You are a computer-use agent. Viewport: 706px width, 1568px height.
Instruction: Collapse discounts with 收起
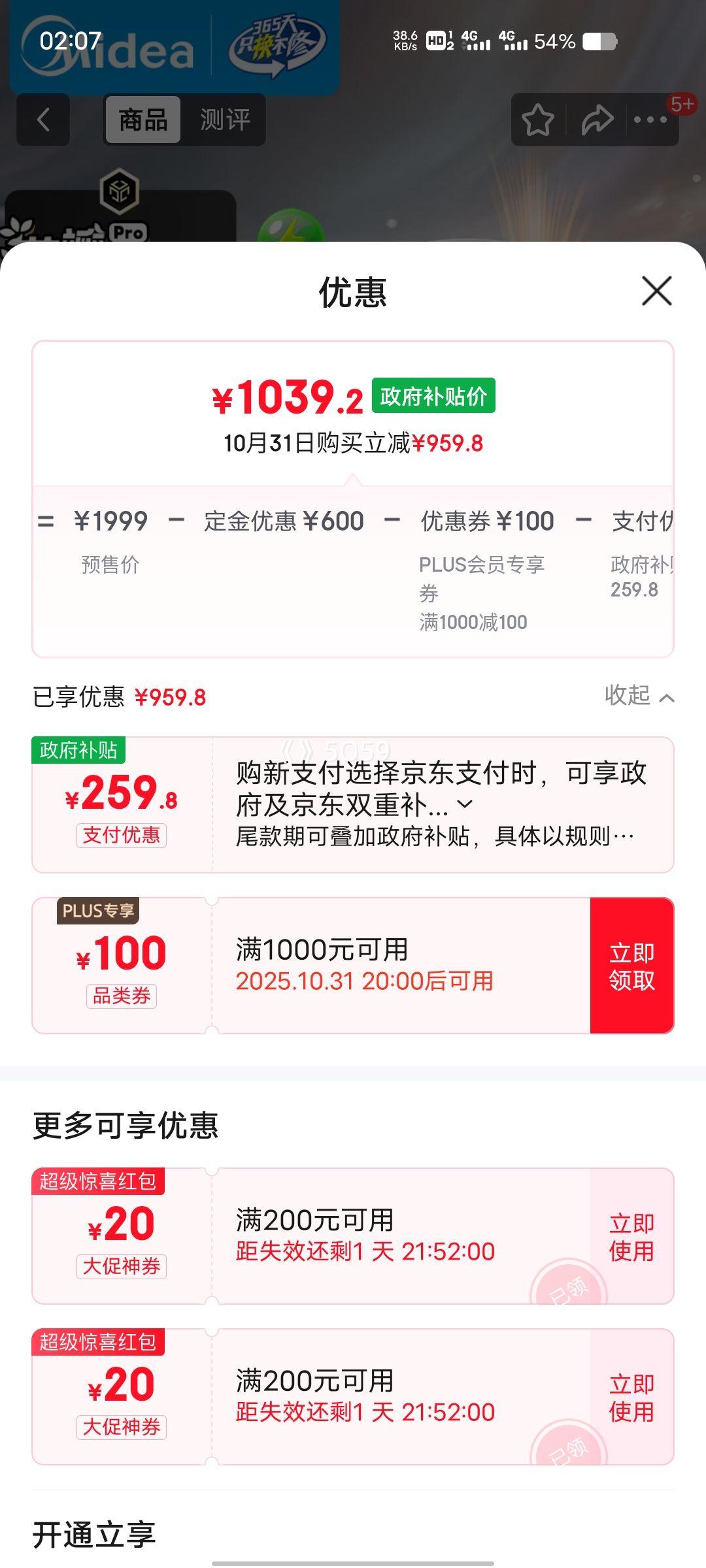point(638,696)
